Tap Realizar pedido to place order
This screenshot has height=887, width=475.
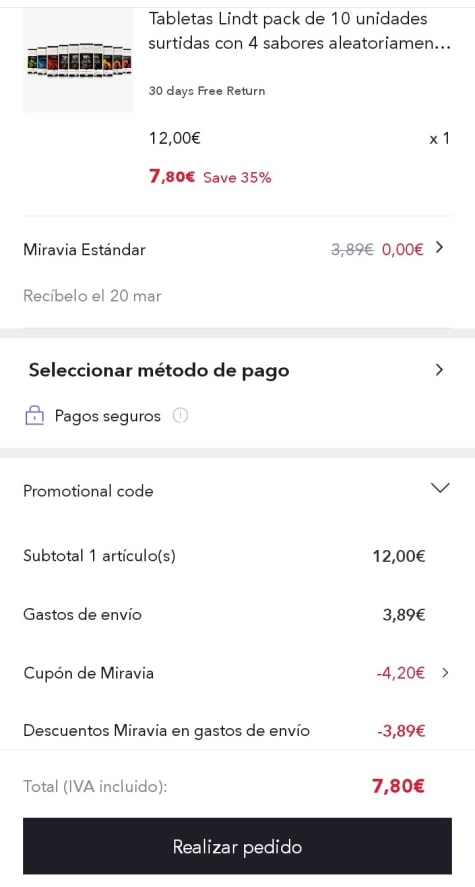[x=237, y=846]
